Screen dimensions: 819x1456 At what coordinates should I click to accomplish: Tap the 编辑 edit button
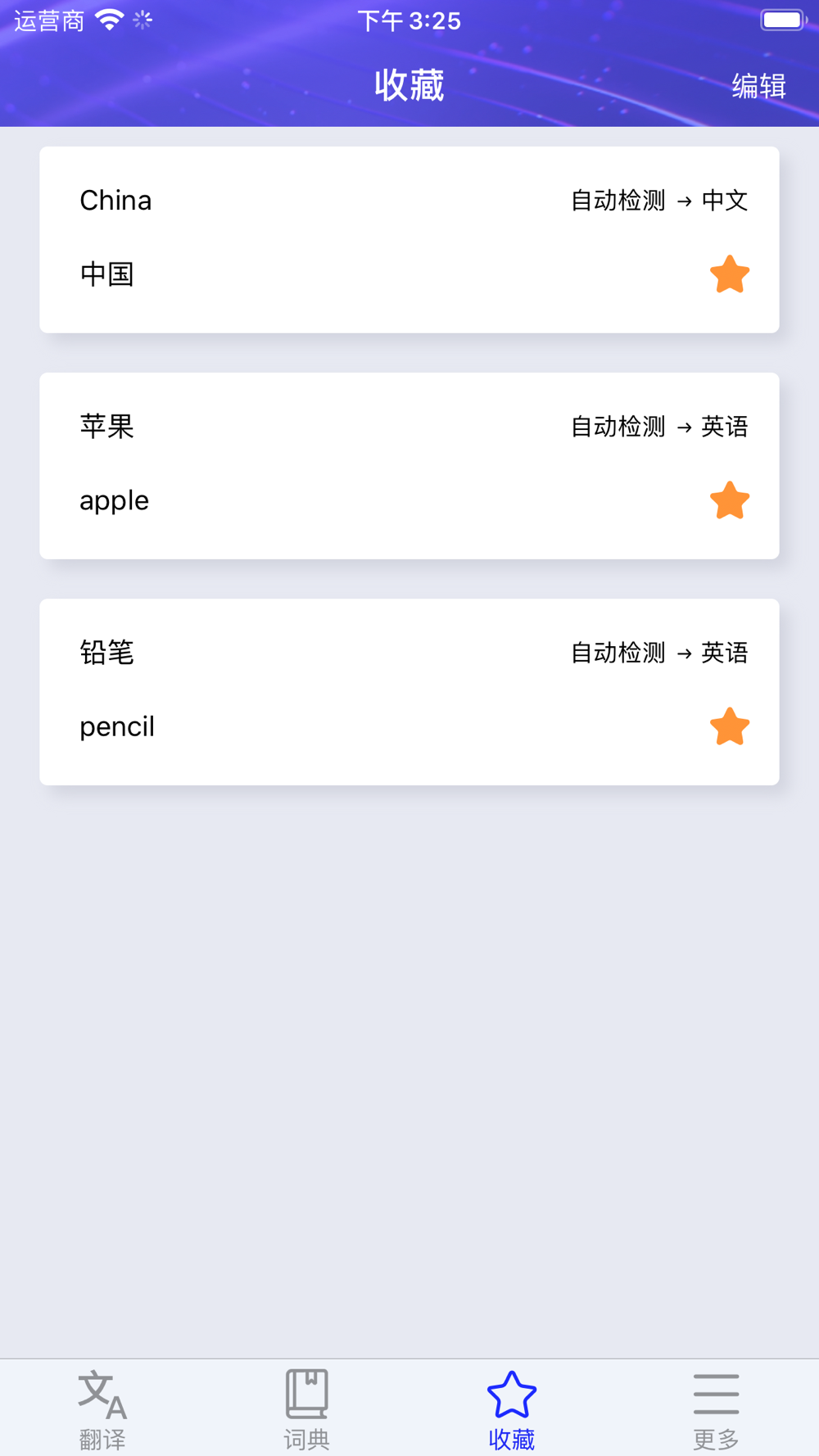(x=758, y=86)
